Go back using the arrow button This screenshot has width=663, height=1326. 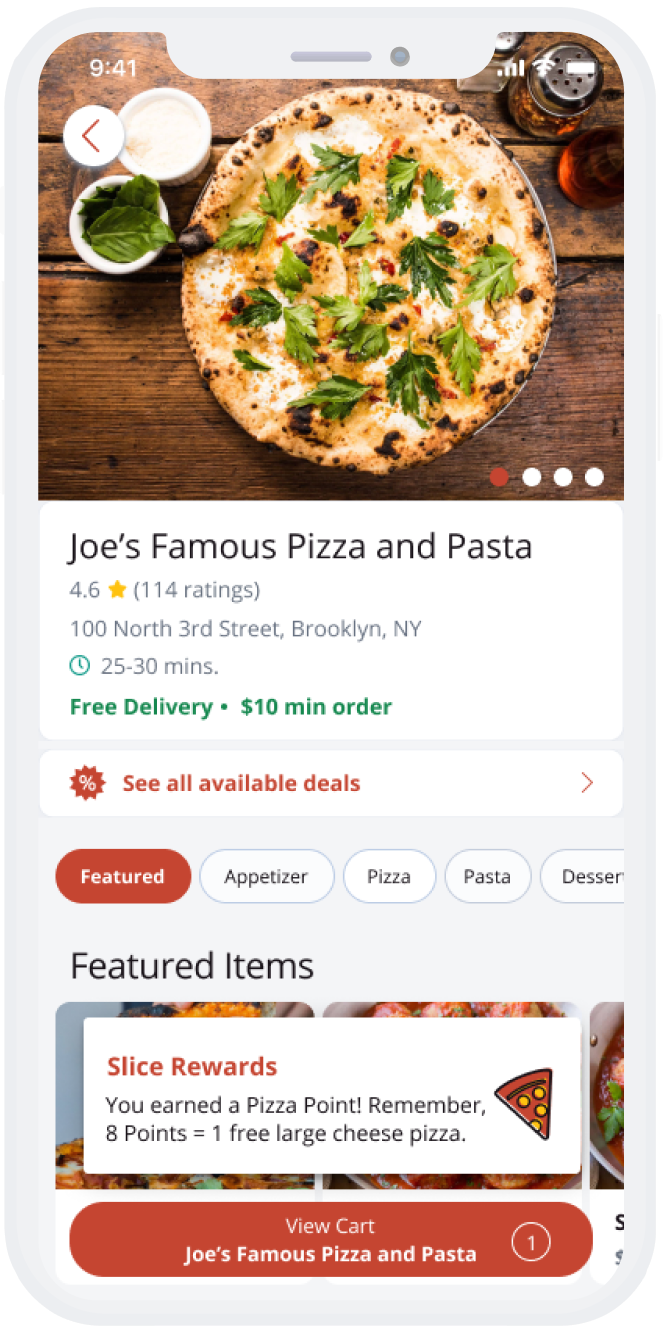(93, 136)
